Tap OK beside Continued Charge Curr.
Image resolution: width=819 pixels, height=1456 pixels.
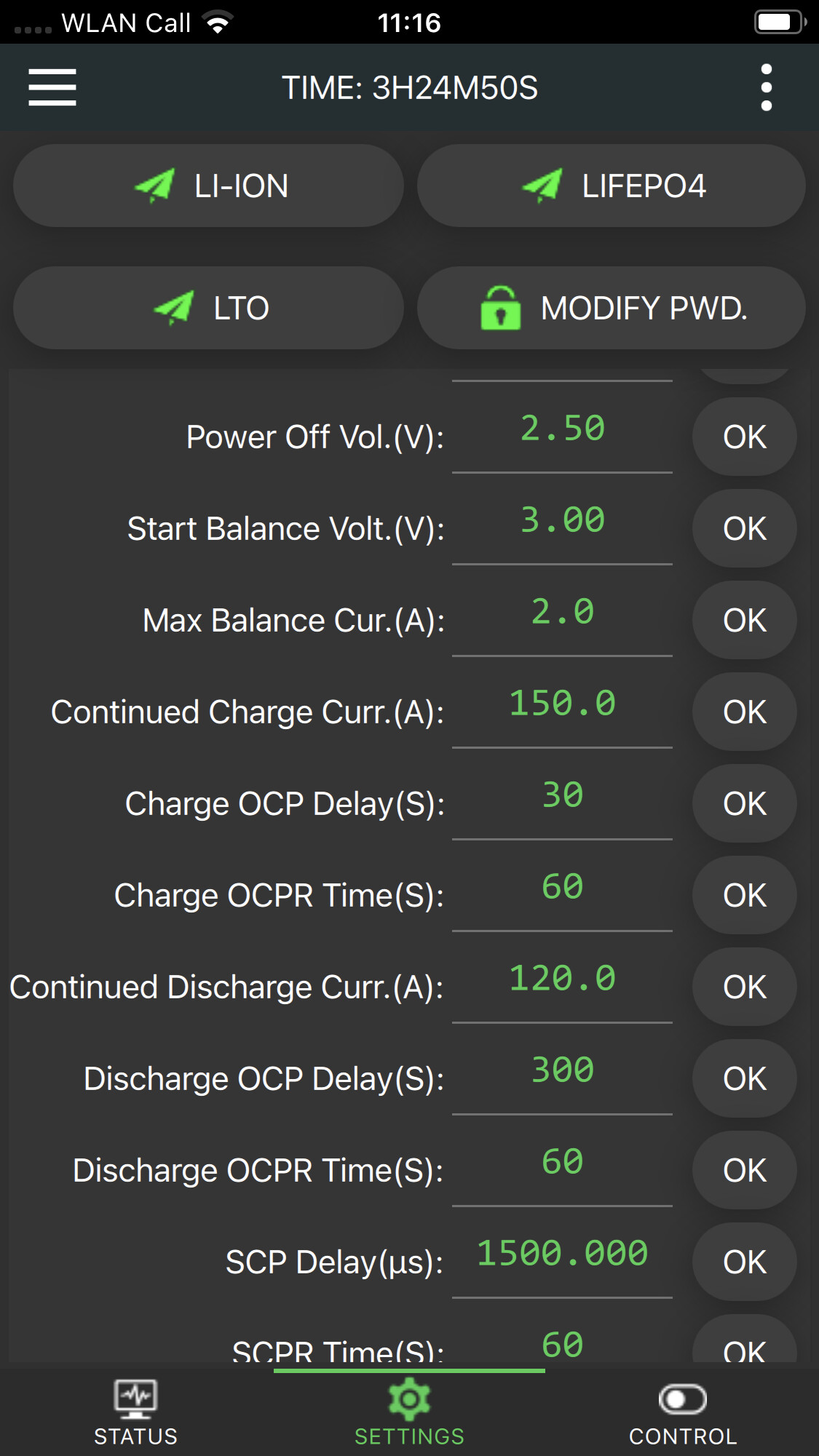(744, 712)
